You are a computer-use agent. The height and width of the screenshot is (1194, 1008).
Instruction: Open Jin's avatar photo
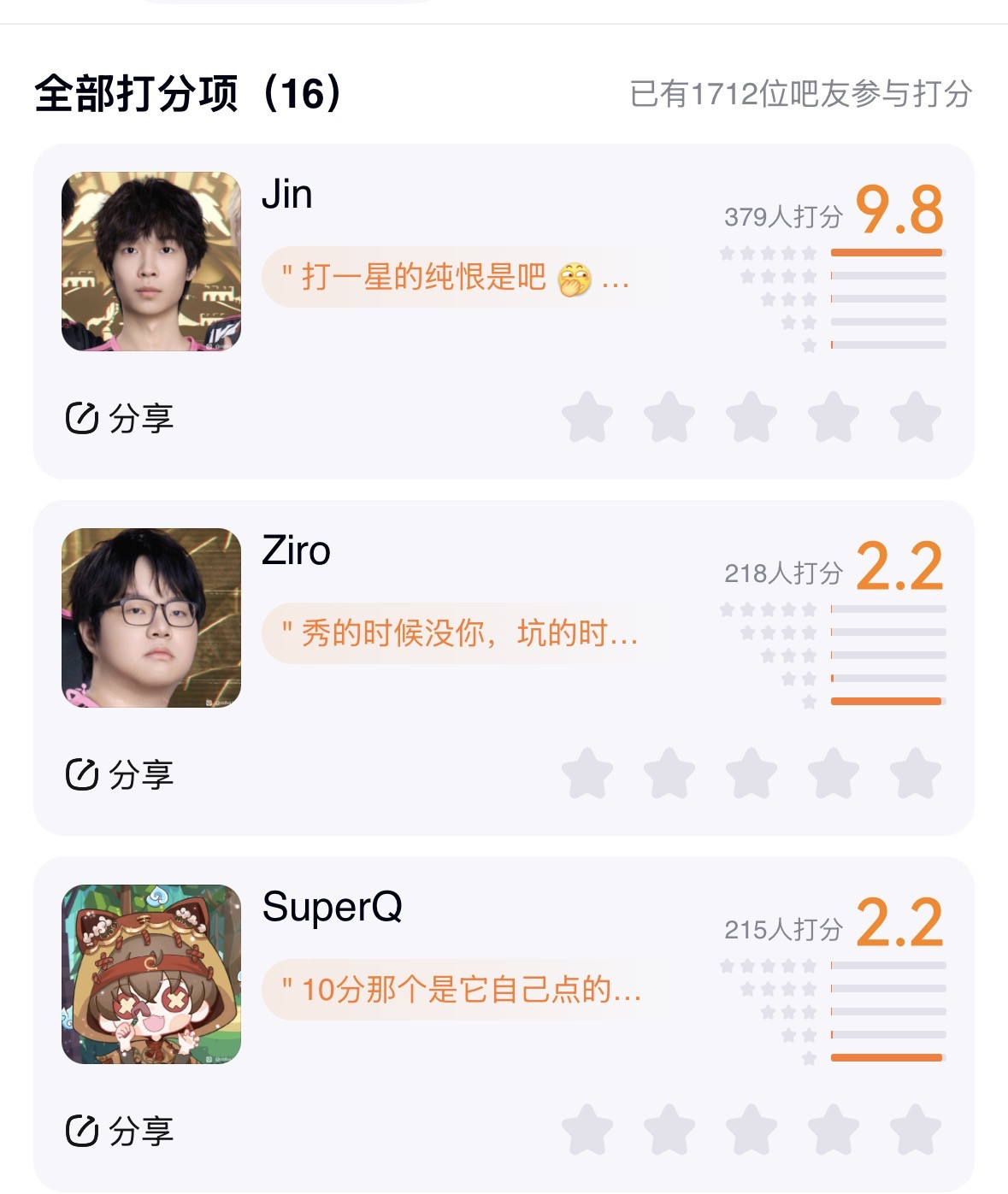(151, 262)
